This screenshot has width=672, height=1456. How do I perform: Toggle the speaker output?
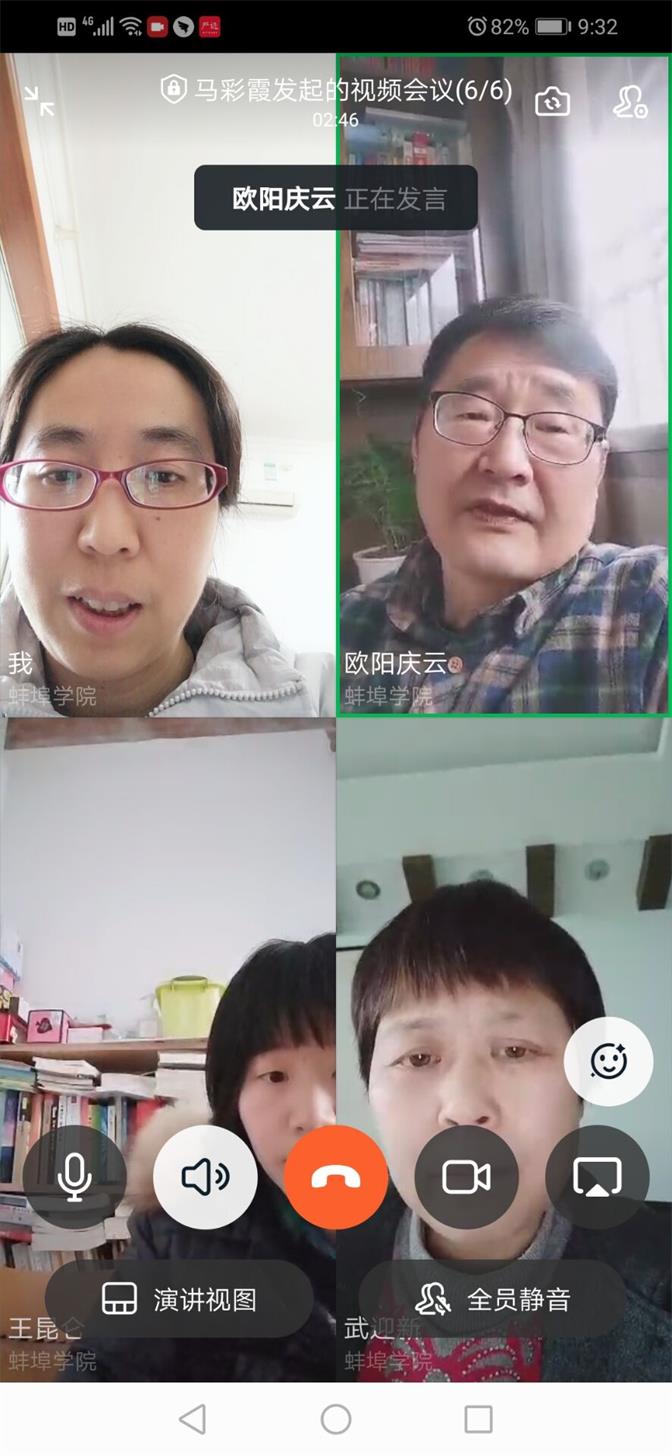pyautogui.click(x=205, y=1177)
